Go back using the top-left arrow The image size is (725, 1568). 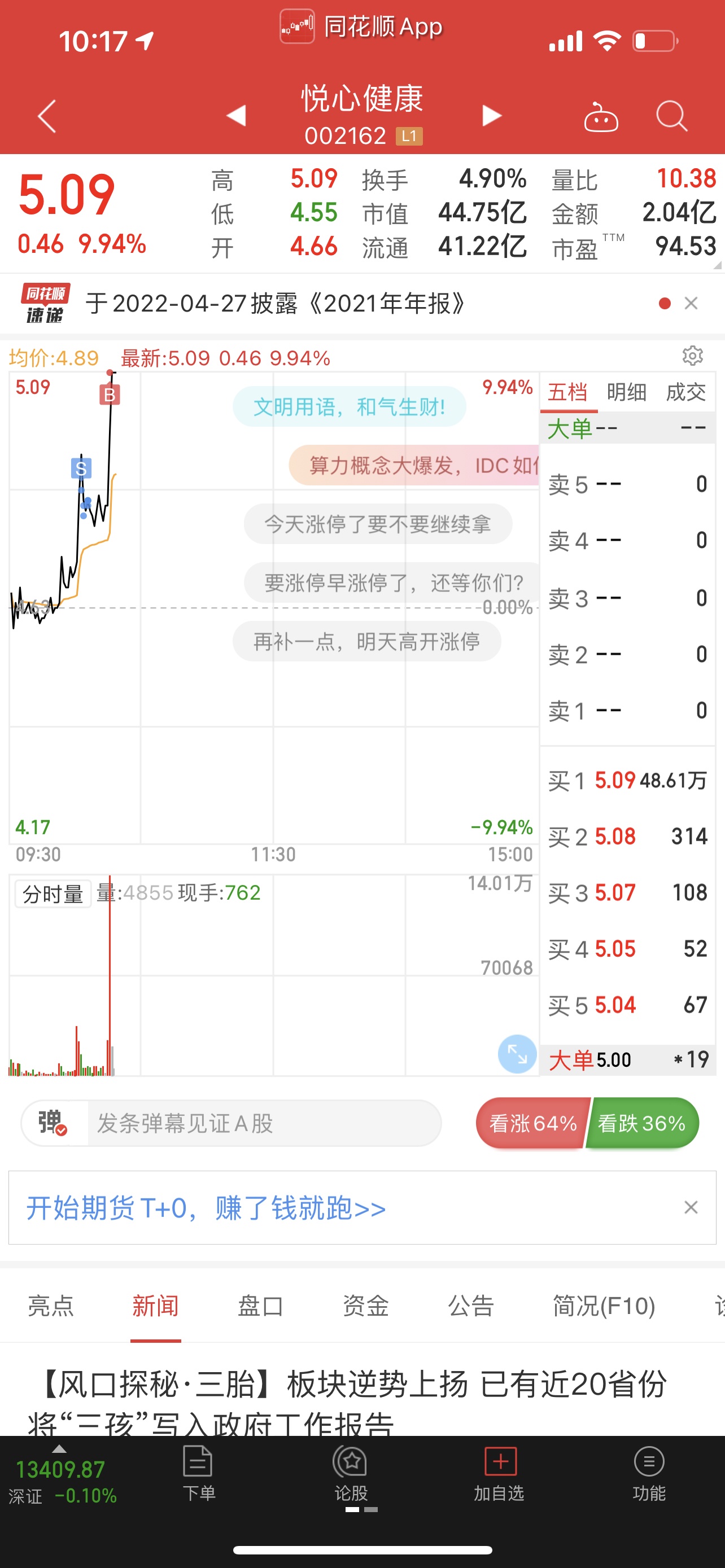click(x=47, y=116)
